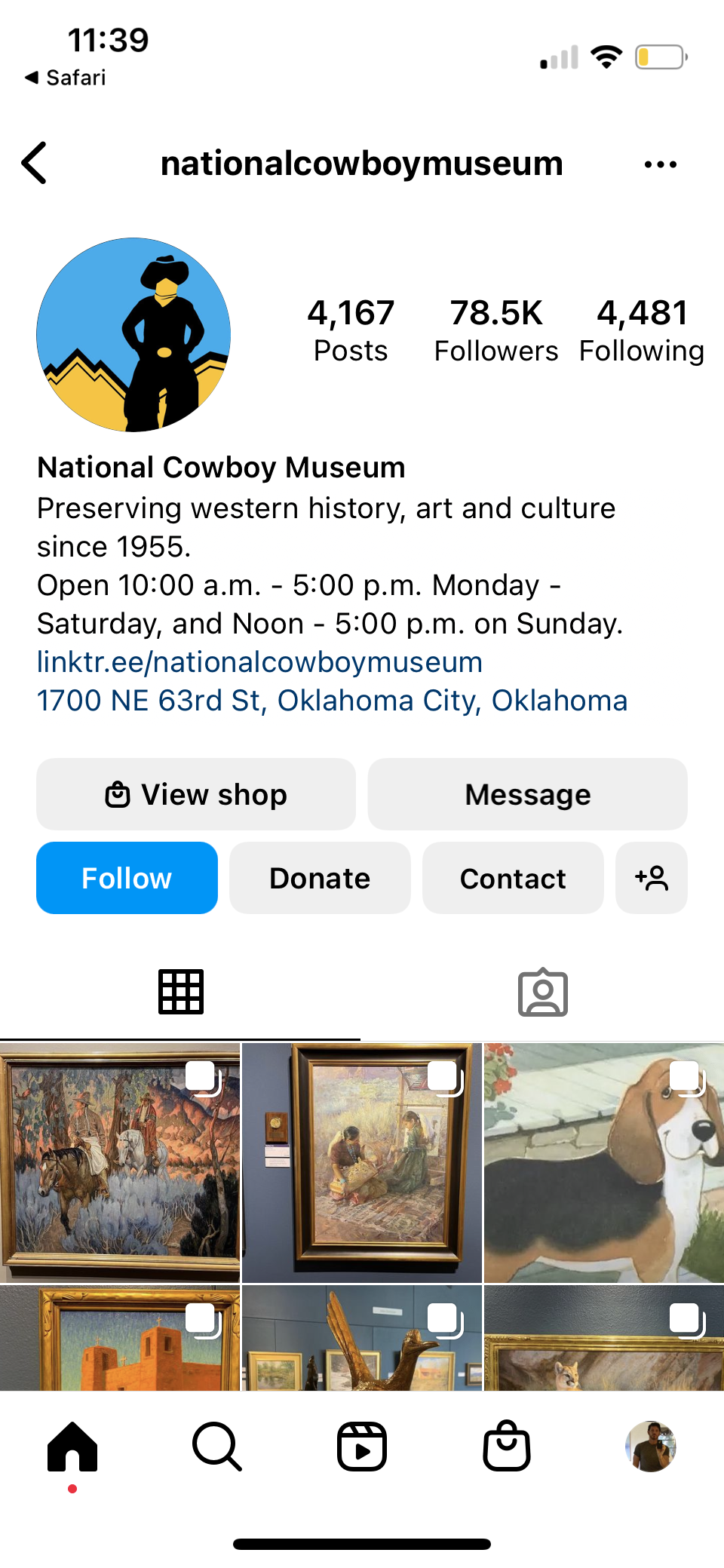Open the Shop bag tab
This screenshot has width=724, height=1568.
[x=507, y=1446]
